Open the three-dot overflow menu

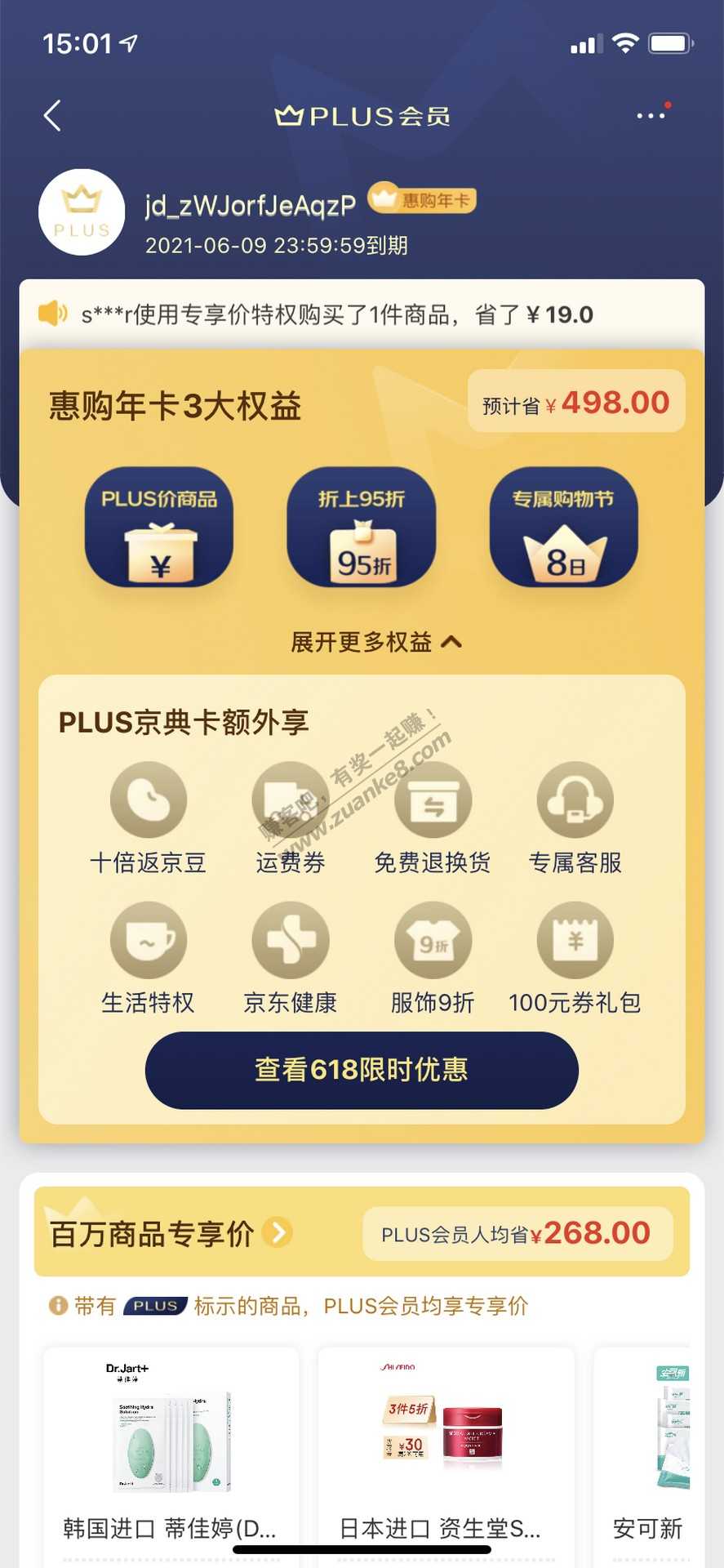point(651,116)
